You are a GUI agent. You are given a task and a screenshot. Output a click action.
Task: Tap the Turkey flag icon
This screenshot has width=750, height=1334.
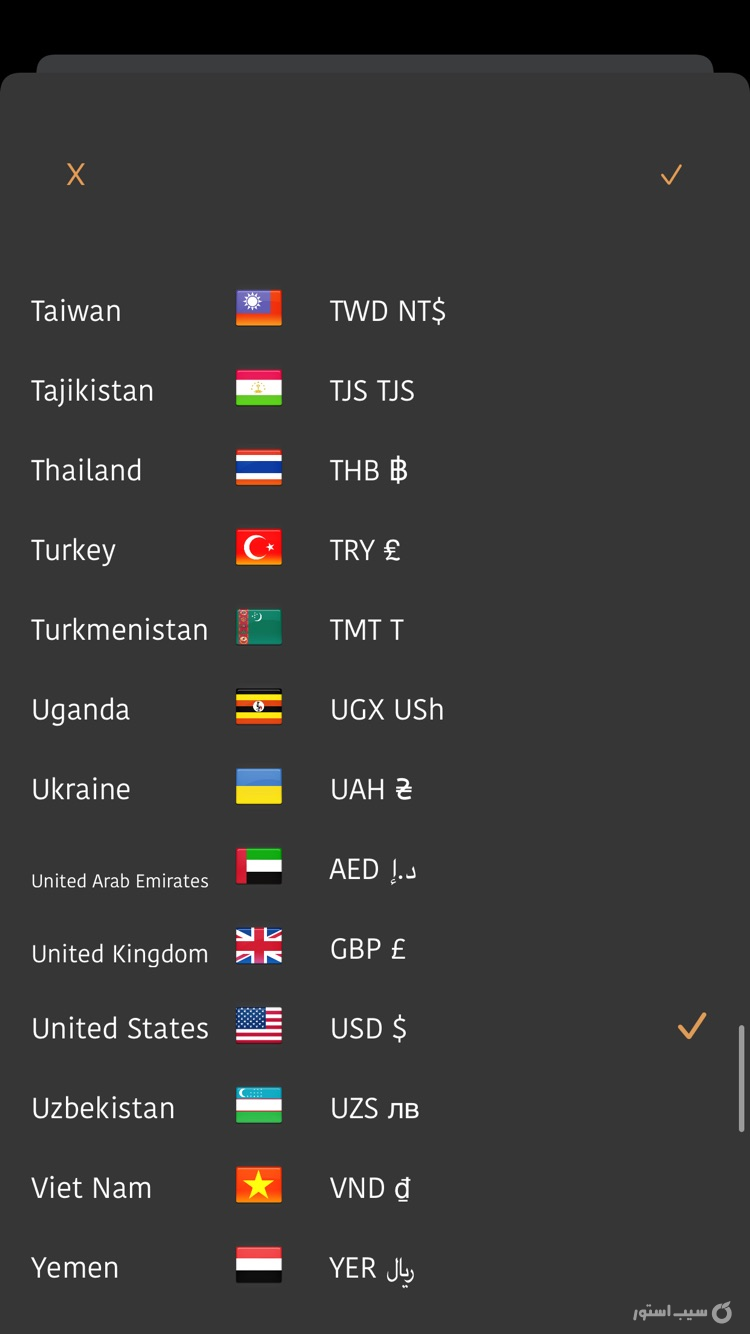point(258,547)
